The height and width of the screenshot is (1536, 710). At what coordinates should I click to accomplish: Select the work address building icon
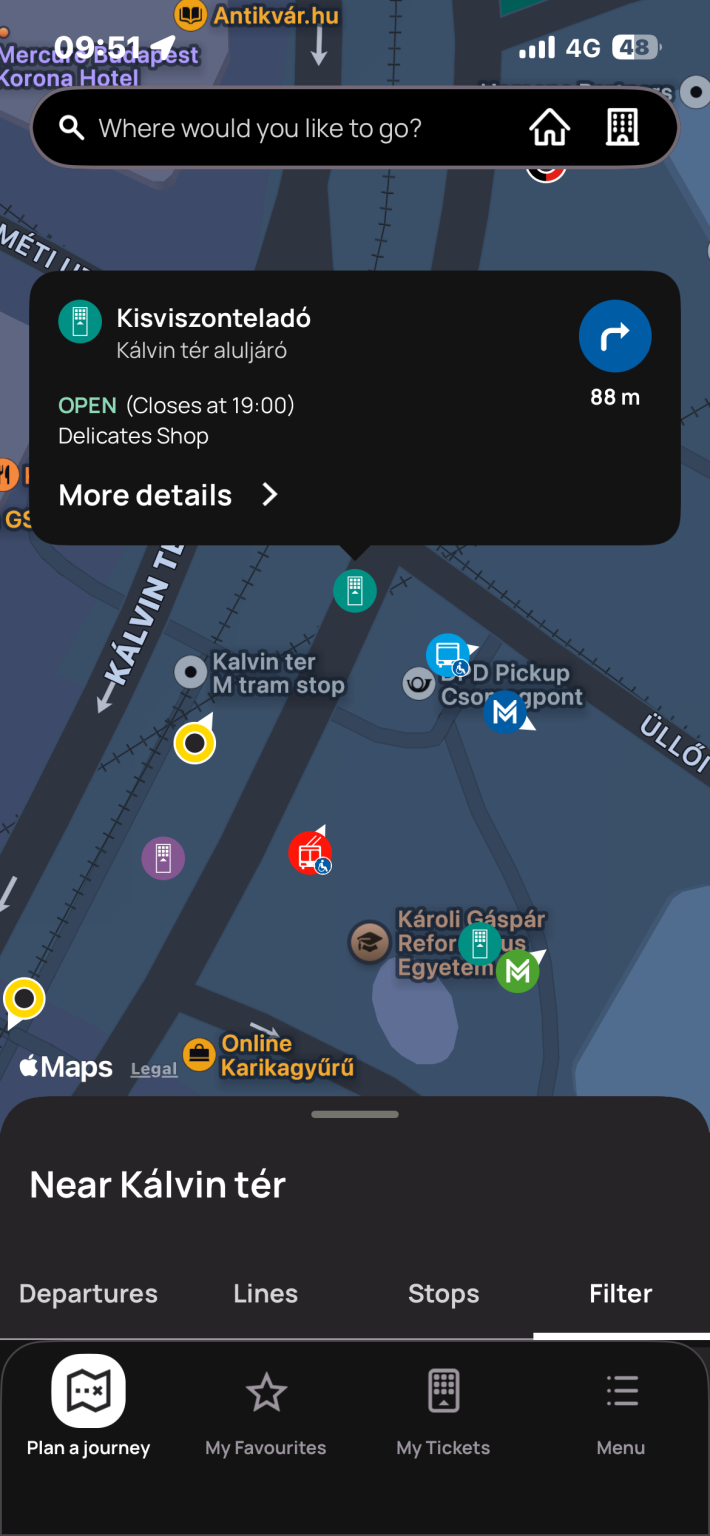[x=622, y=128]
